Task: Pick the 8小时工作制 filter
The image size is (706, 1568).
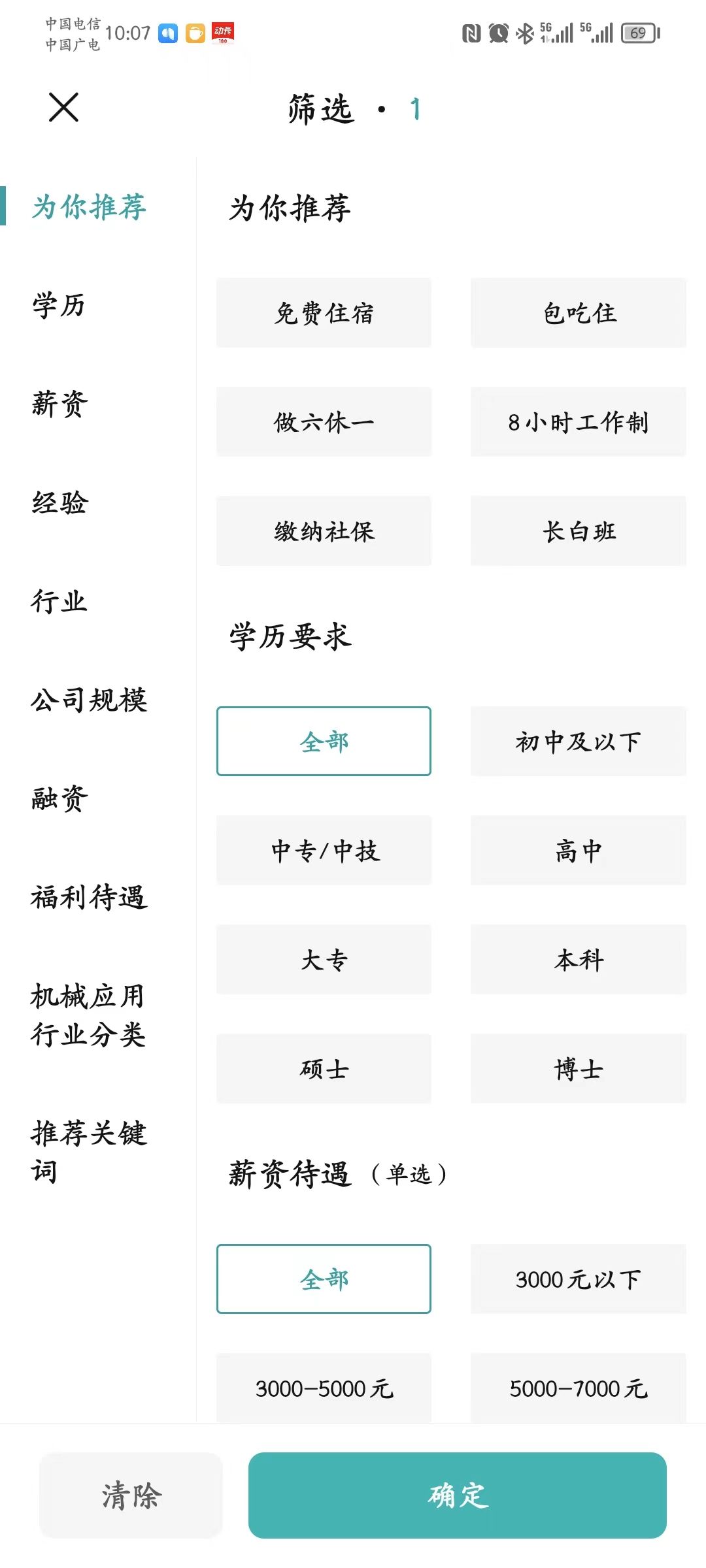Action: click(x=579, y=422)
